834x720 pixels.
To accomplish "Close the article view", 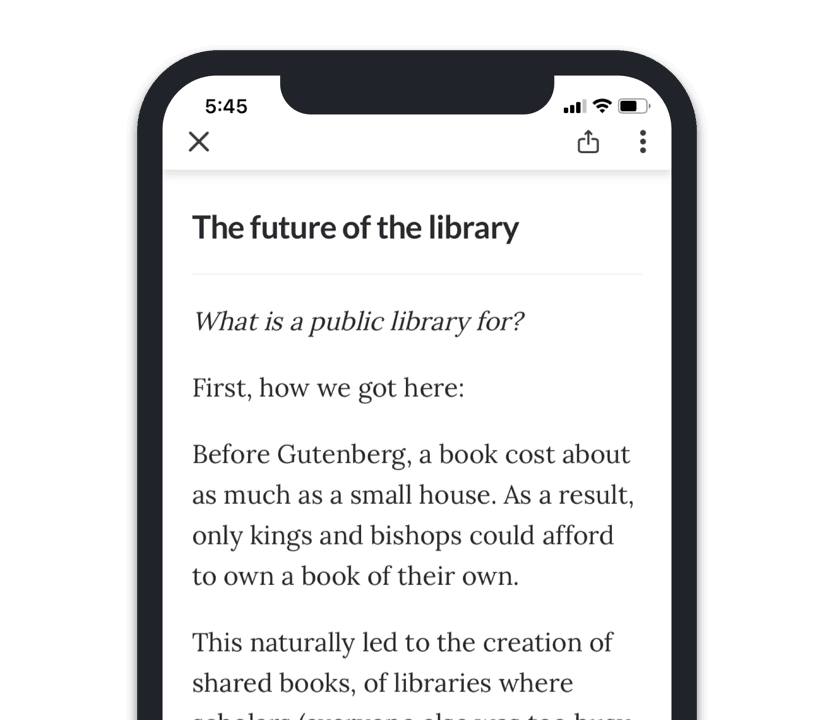I will pos(199,142).
